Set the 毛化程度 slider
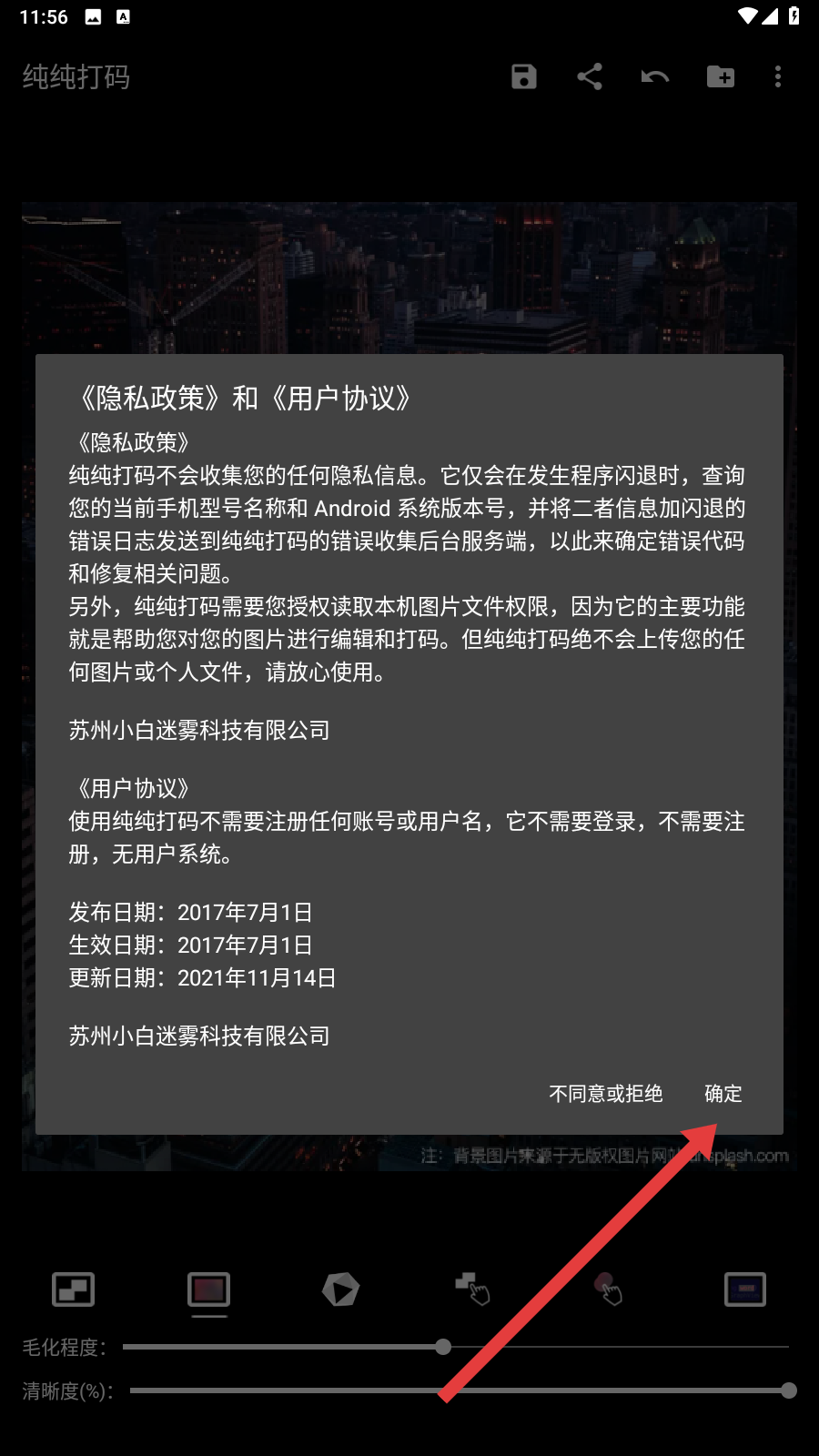Image resolution: width=819 pixels, height=1456 pixels. (x=455, y=1347)
